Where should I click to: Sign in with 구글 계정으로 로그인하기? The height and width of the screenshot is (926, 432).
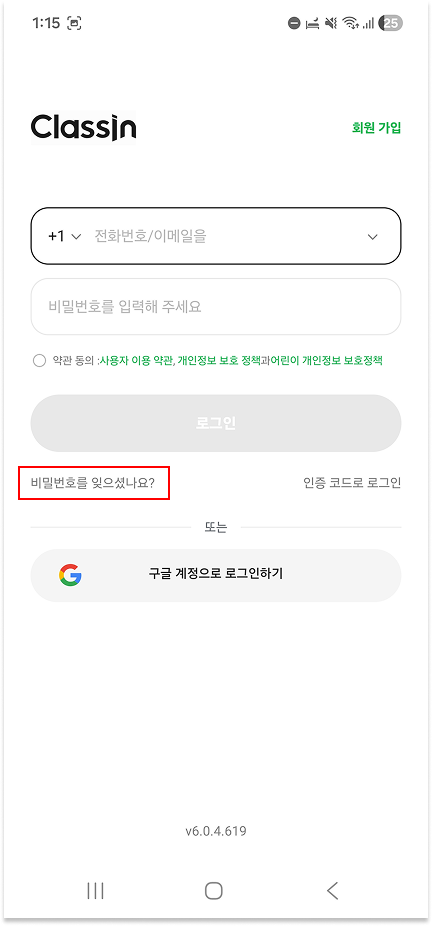[216, 575]
